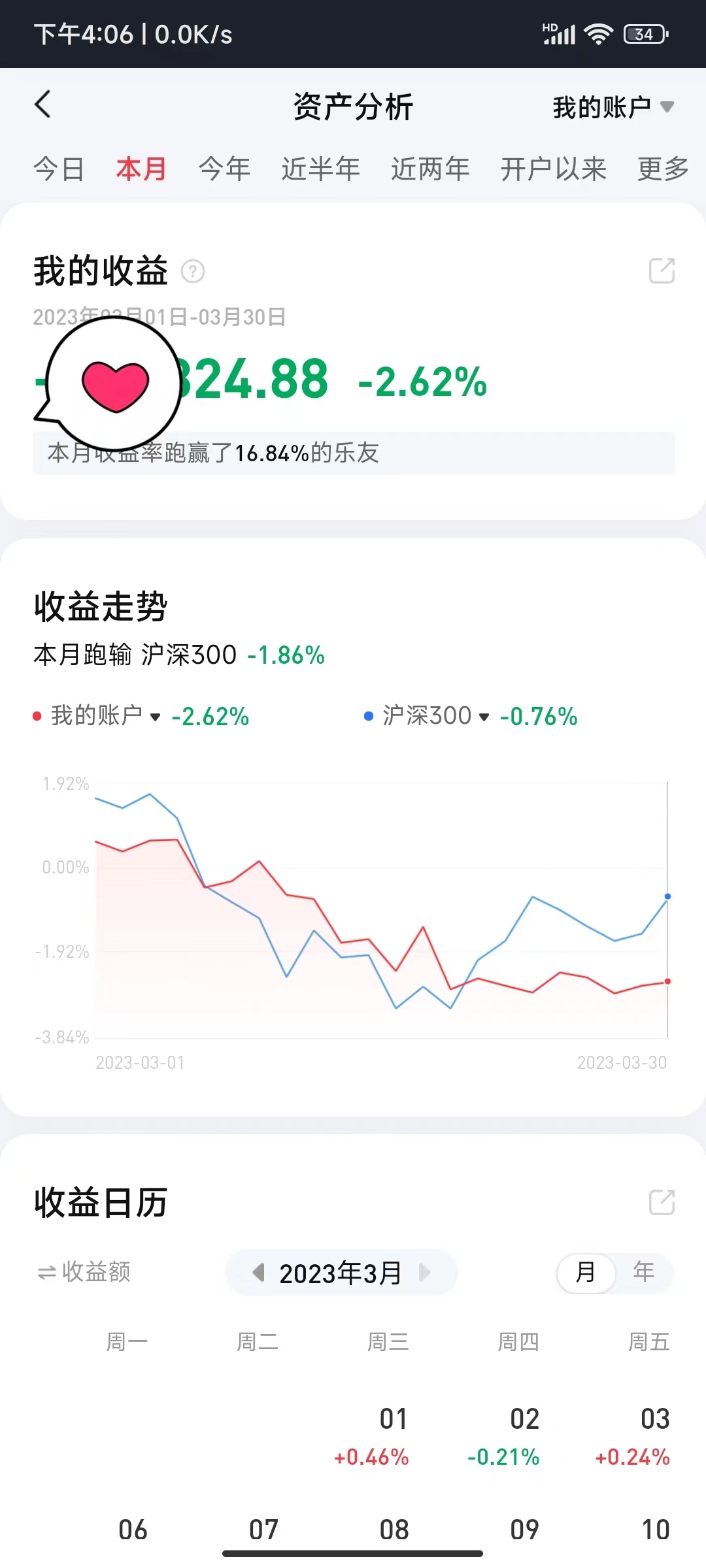Select 月 view in calendar
706x1568 pixels.
click(586, 1272)
